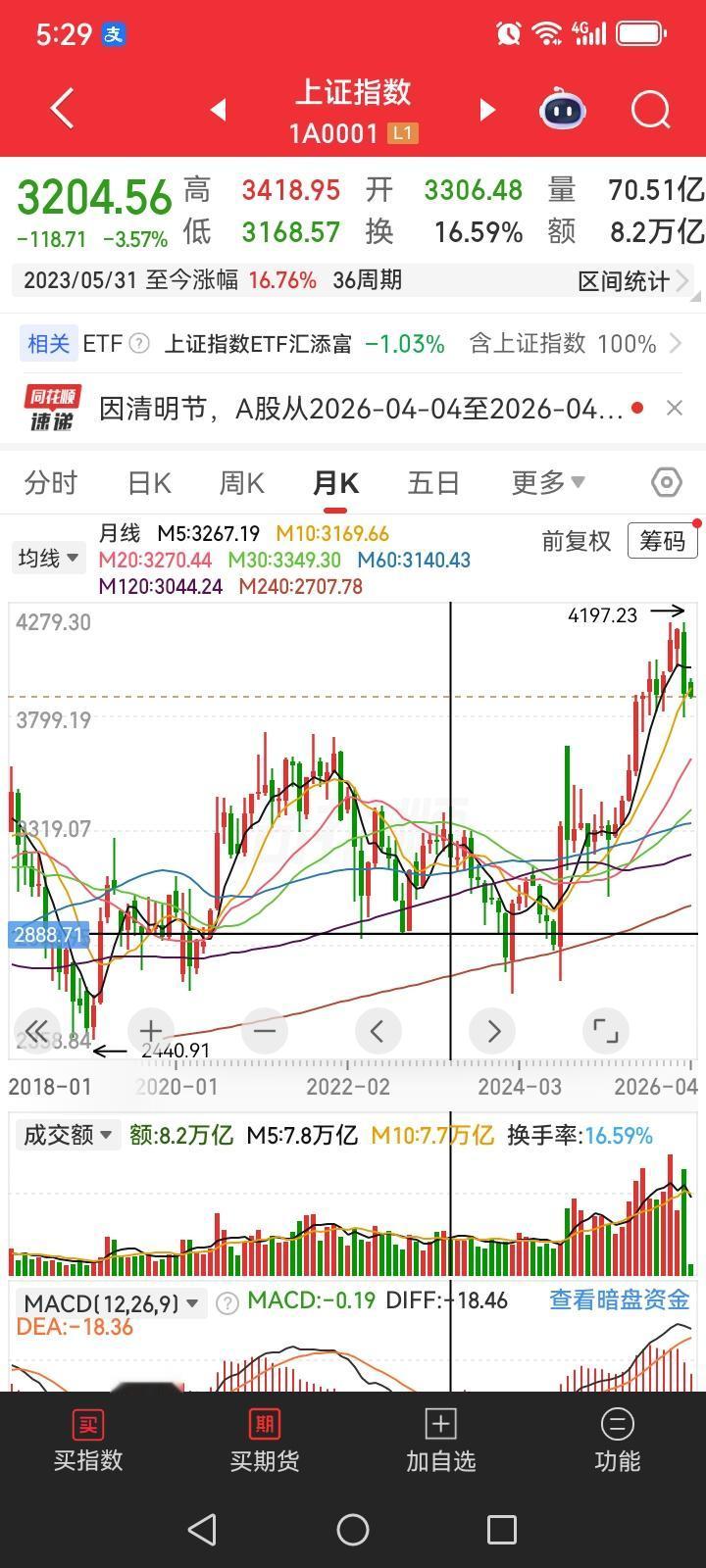Switch to the 日K daily chart tab
The image size is (706, 1568).
(147, 482)
